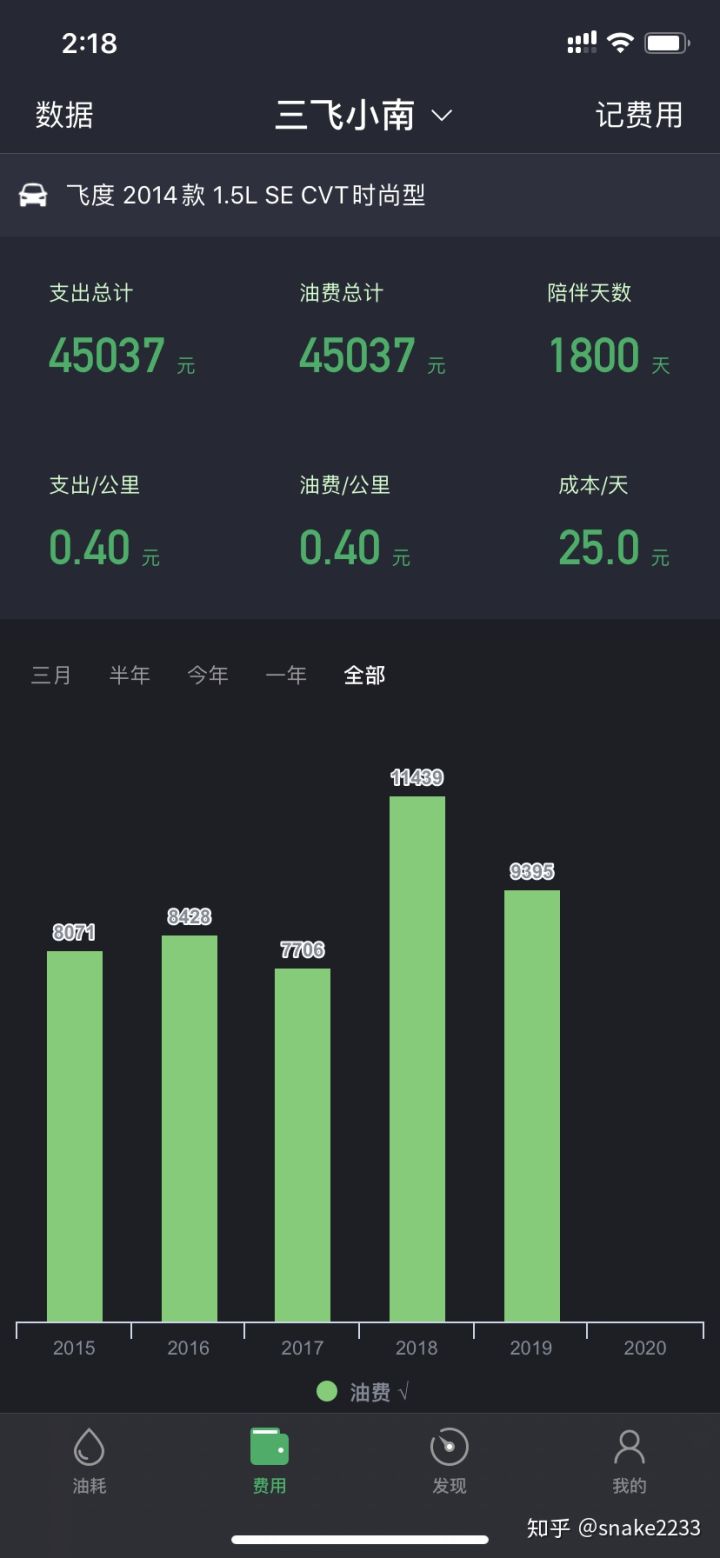The width and height of the screenshot is (720, 1558).
Task: Tap the green legend dot to collapse 油费 series
Action: [325, 1390]
